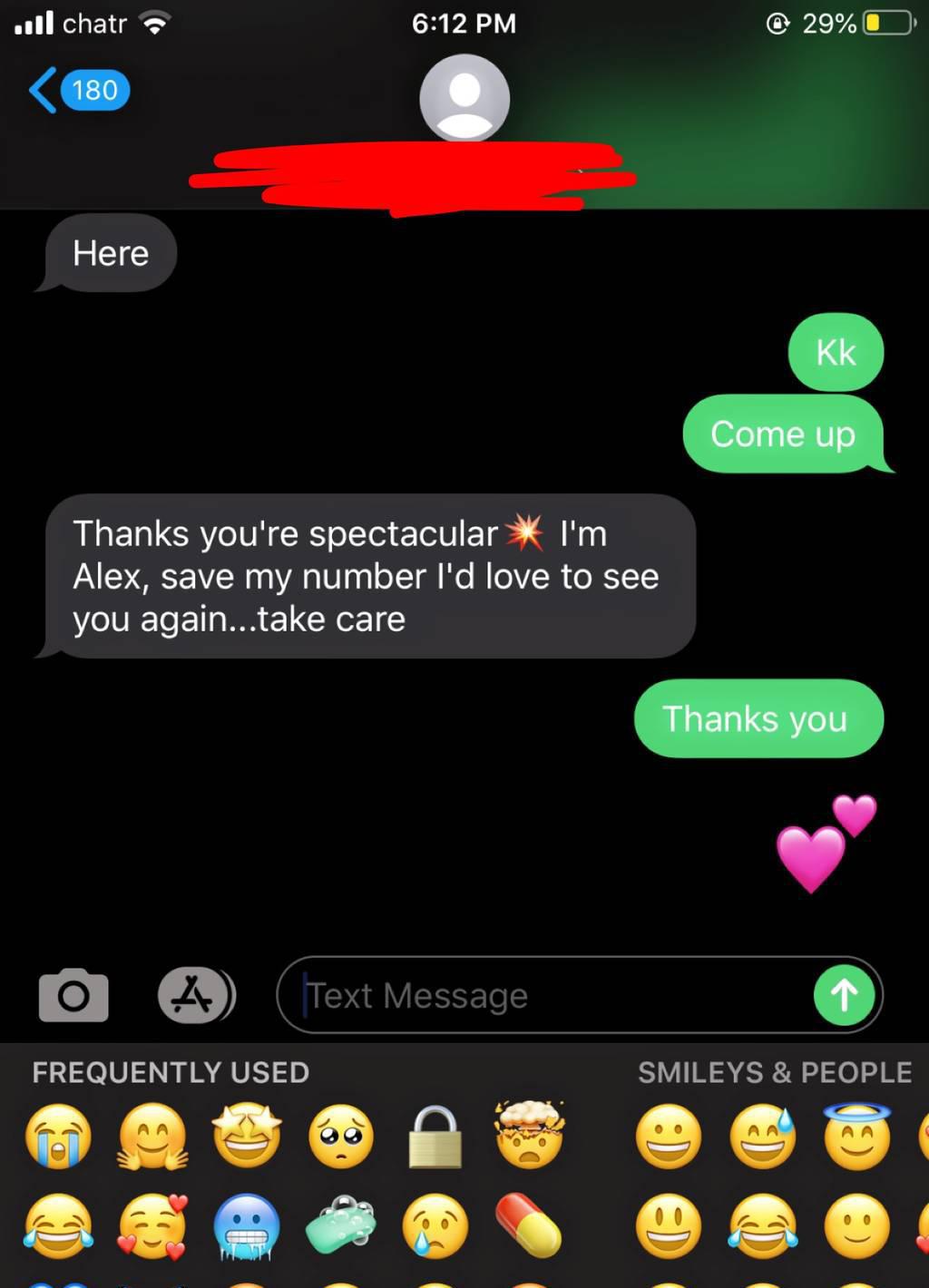Open the contact avatar details
Viewport: 929px width, 1288px height.
coord(464,98)
